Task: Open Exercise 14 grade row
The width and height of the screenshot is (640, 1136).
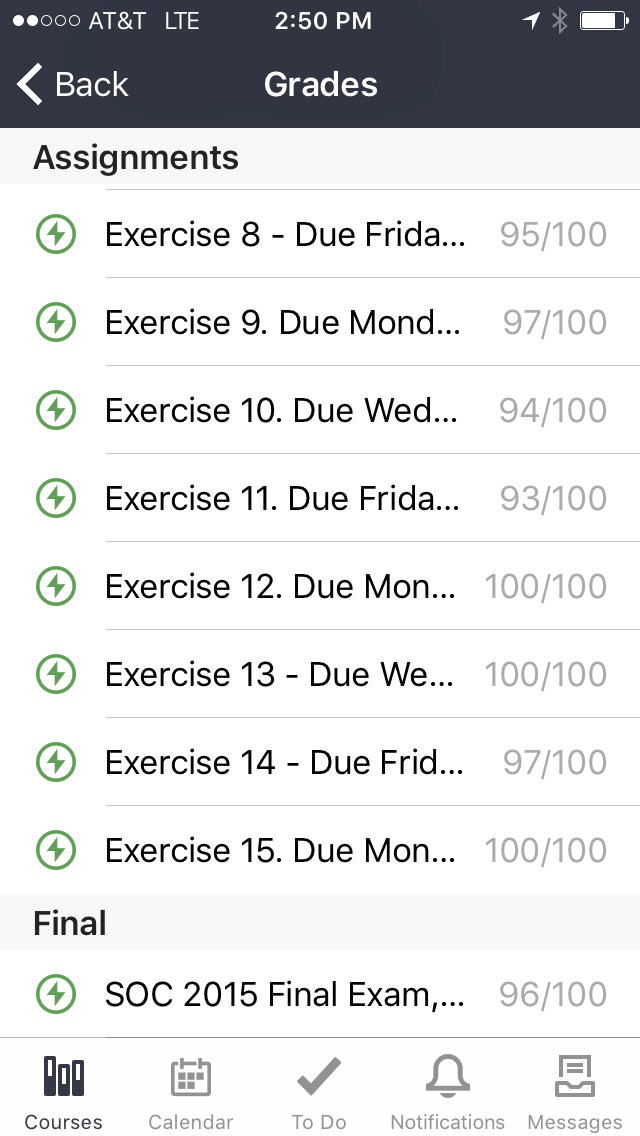Action: pos(320,763)
